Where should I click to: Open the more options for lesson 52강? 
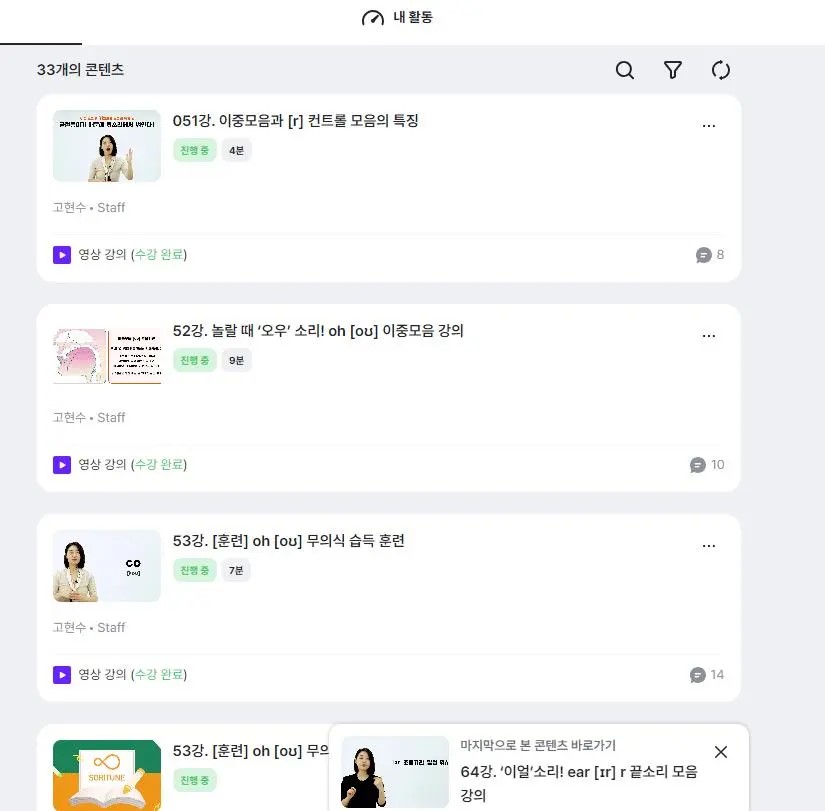(709, 336)
